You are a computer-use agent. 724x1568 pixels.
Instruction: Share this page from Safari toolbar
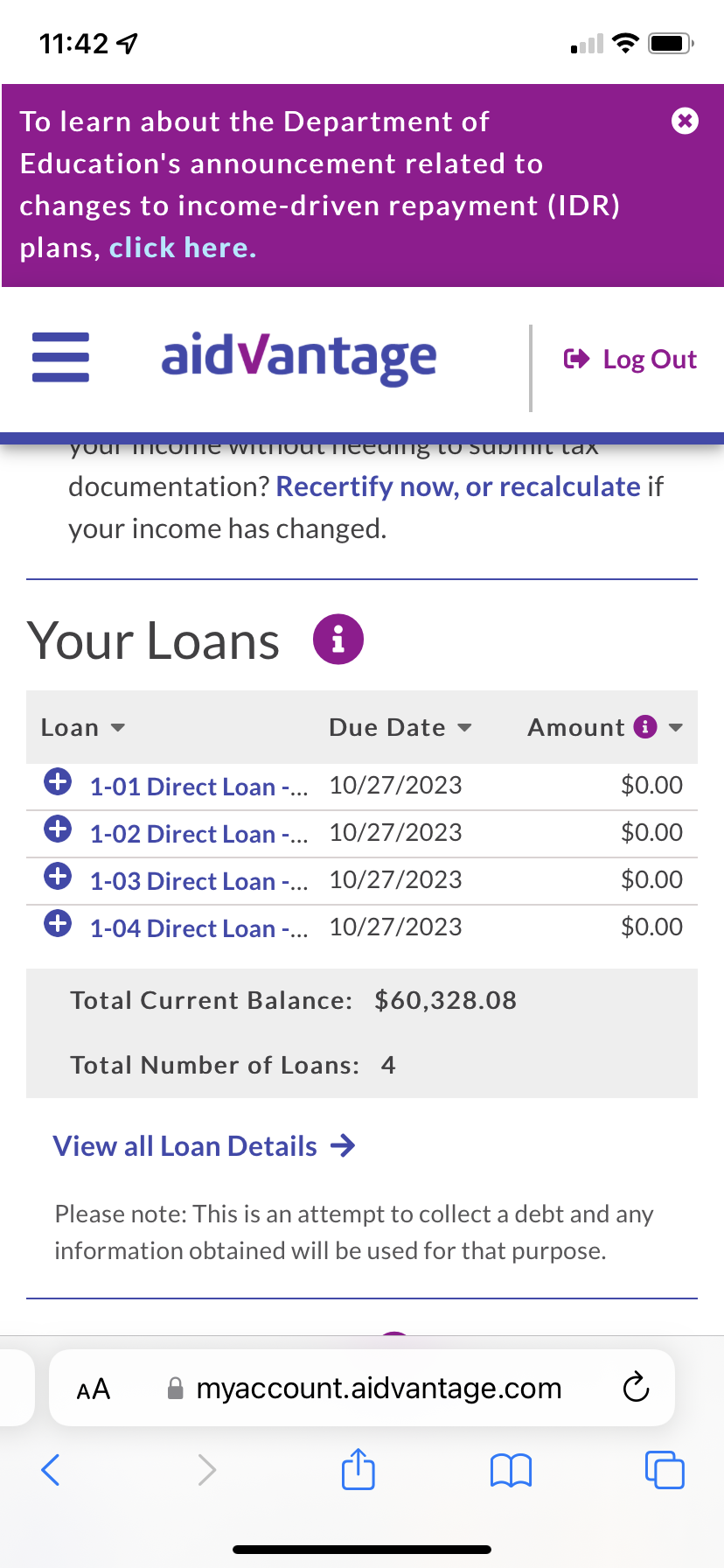pyautogui.click(x=359, y=1468)
